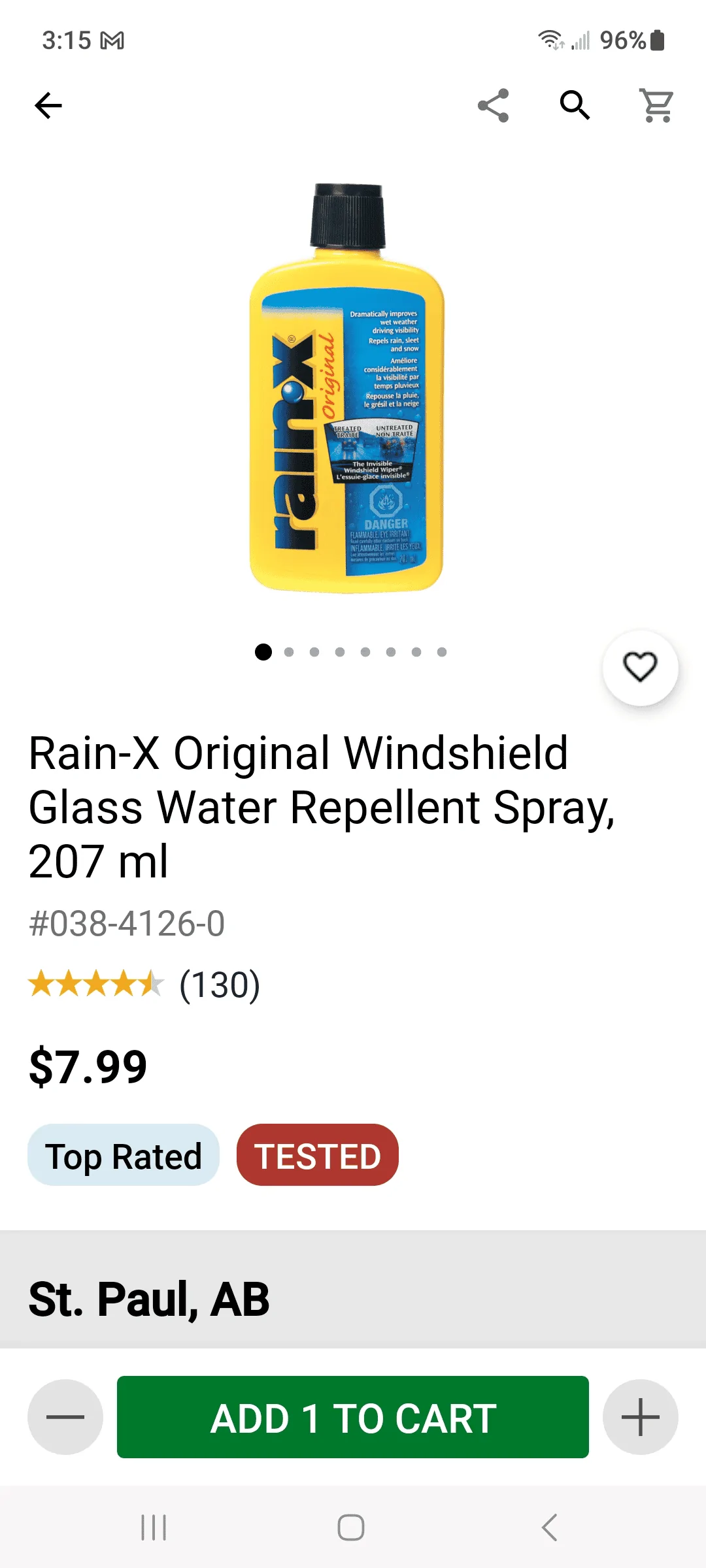The image size is (706, 1568).
Task: Open the search magnifier
Action: click(x=575, y=105)
